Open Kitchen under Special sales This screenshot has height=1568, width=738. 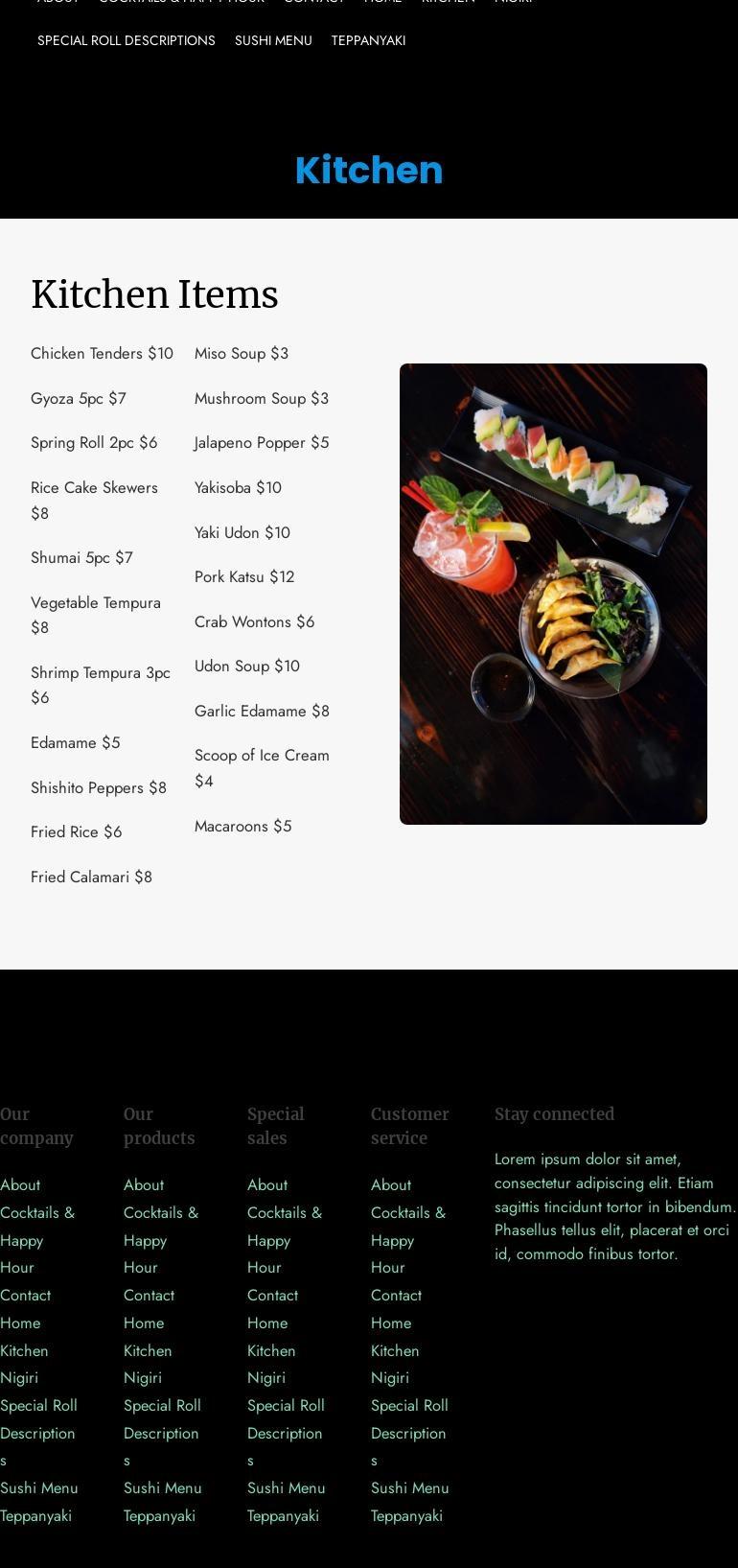pyautogui.click(x=271, y=1350)
